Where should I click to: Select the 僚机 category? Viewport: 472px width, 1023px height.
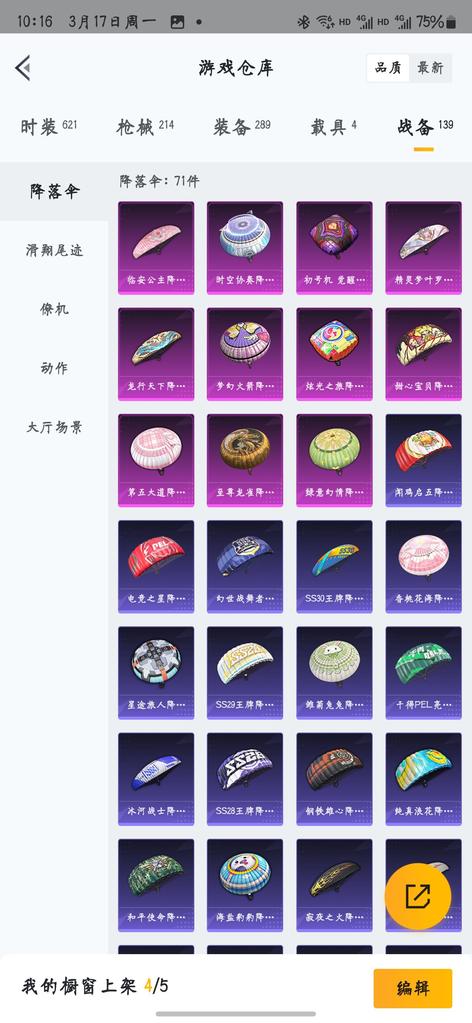point(54,309)
